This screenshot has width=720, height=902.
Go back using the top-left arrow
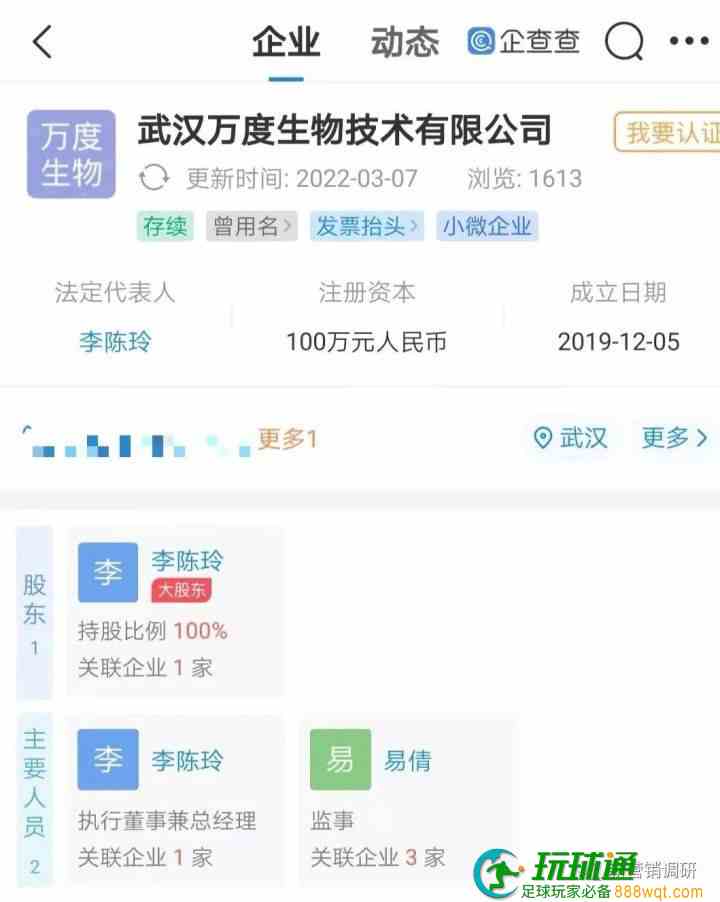pos(43,41)
